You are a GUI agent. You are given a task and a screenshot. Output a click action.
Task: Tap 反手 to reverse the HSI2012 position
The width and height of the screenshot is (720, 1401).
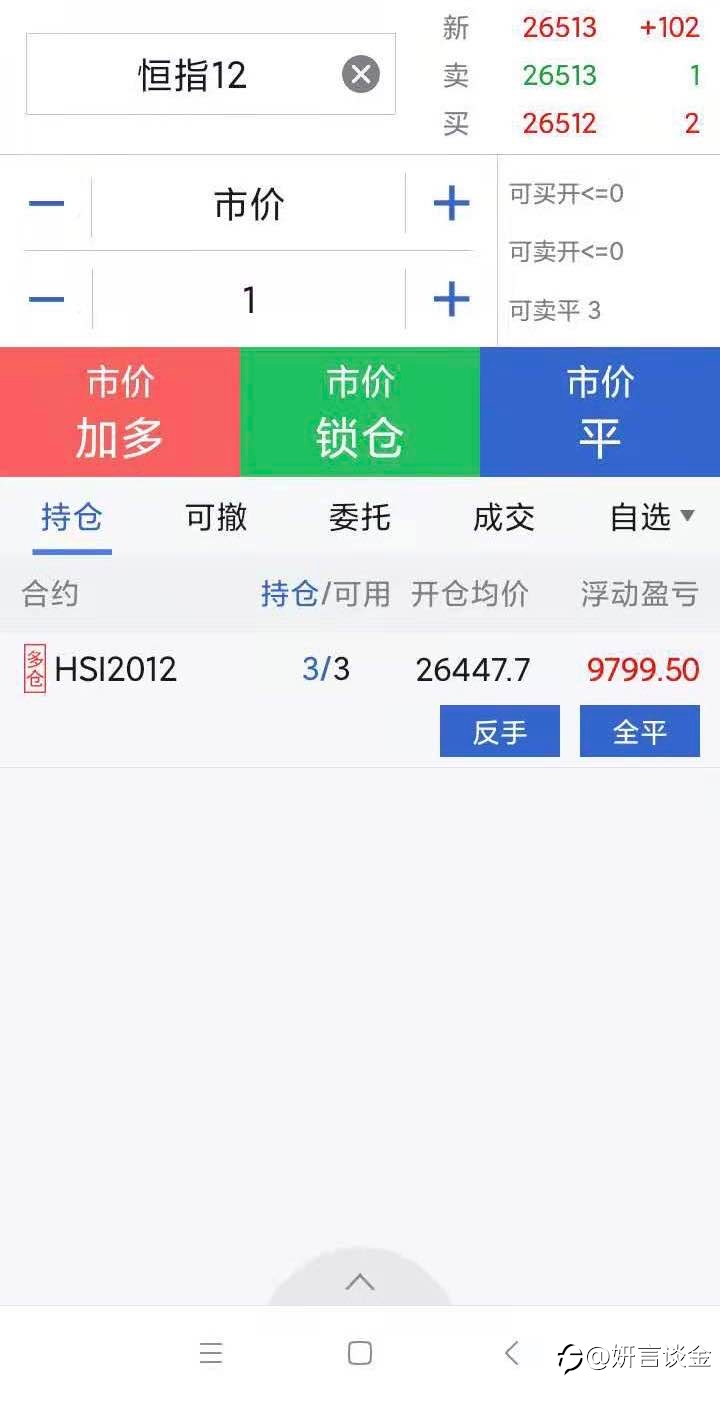click(500, 731)
